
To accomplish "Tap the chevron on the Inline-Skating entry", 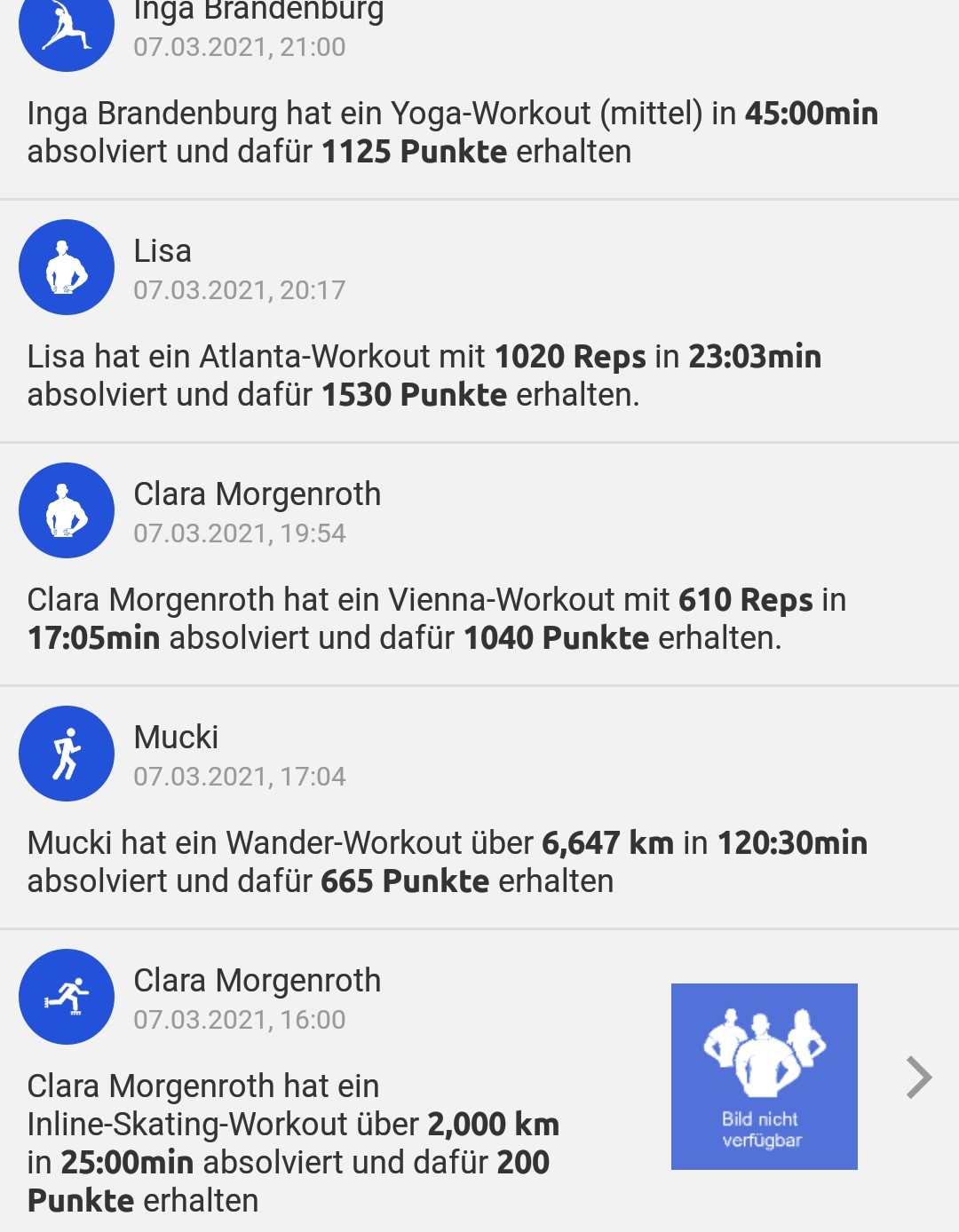I will 919,1078.
